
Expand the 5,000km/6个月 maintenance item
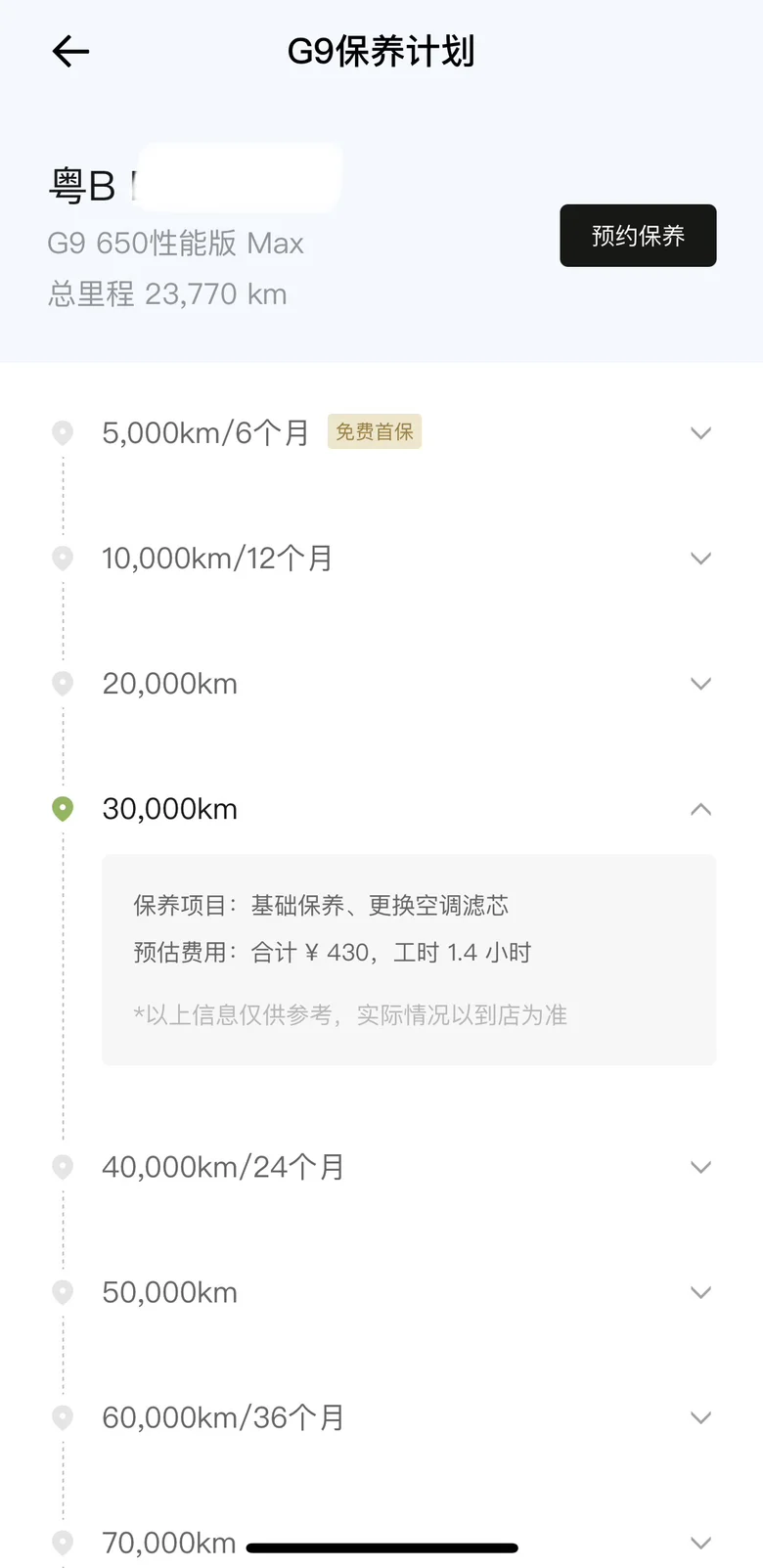(381, 432)
